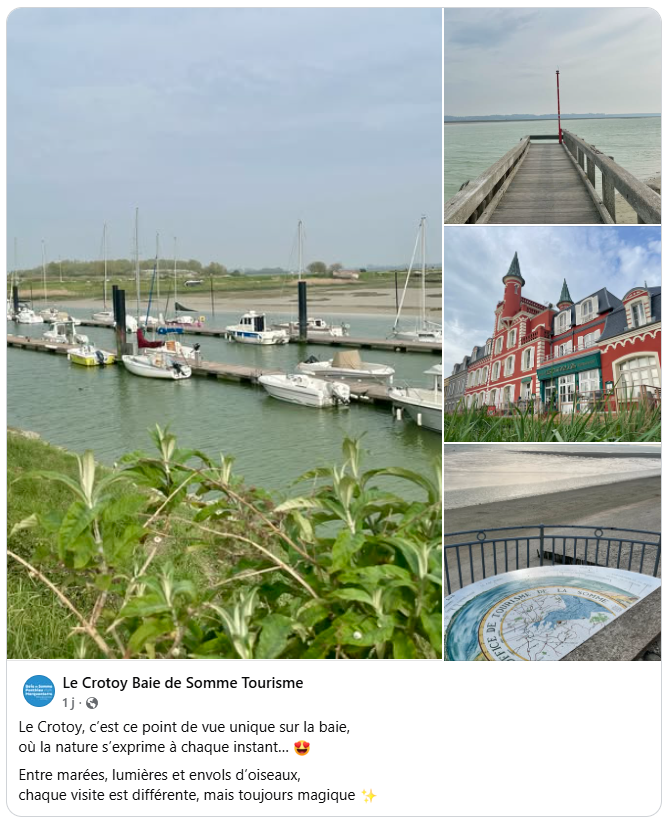668x821 pixels.
Task: Open Le Crotoy Baie de Somme Tourisme page
Action: [x=183, y=683]
